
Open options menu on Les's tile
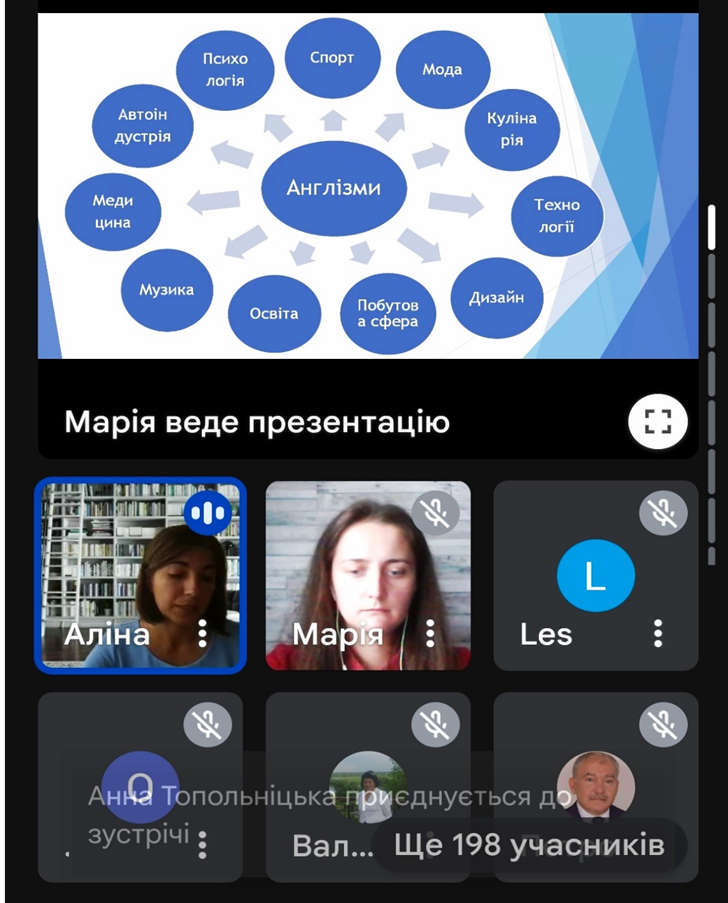tap(658, 633)
